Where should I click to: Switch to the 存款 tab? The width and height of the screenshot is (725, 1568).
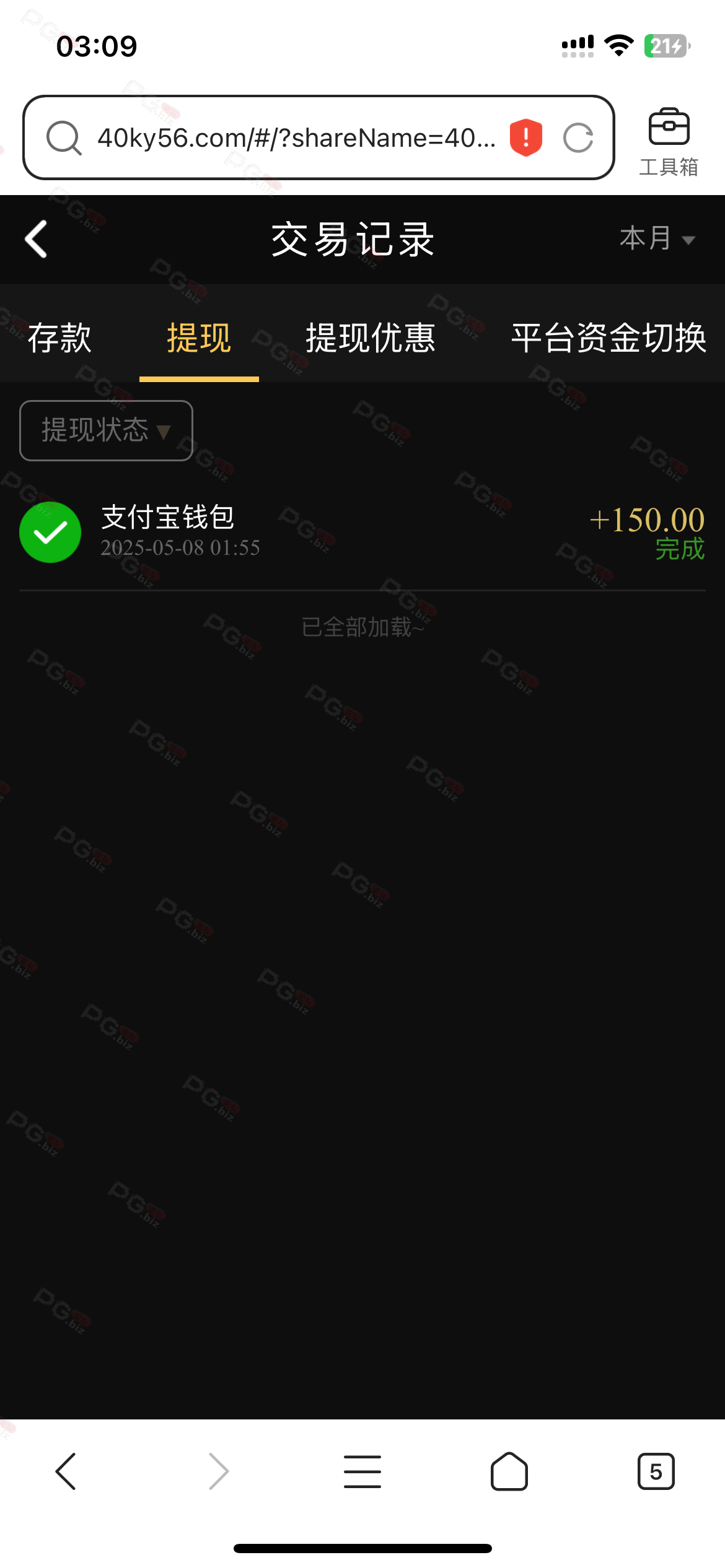[x=59, y=338]
